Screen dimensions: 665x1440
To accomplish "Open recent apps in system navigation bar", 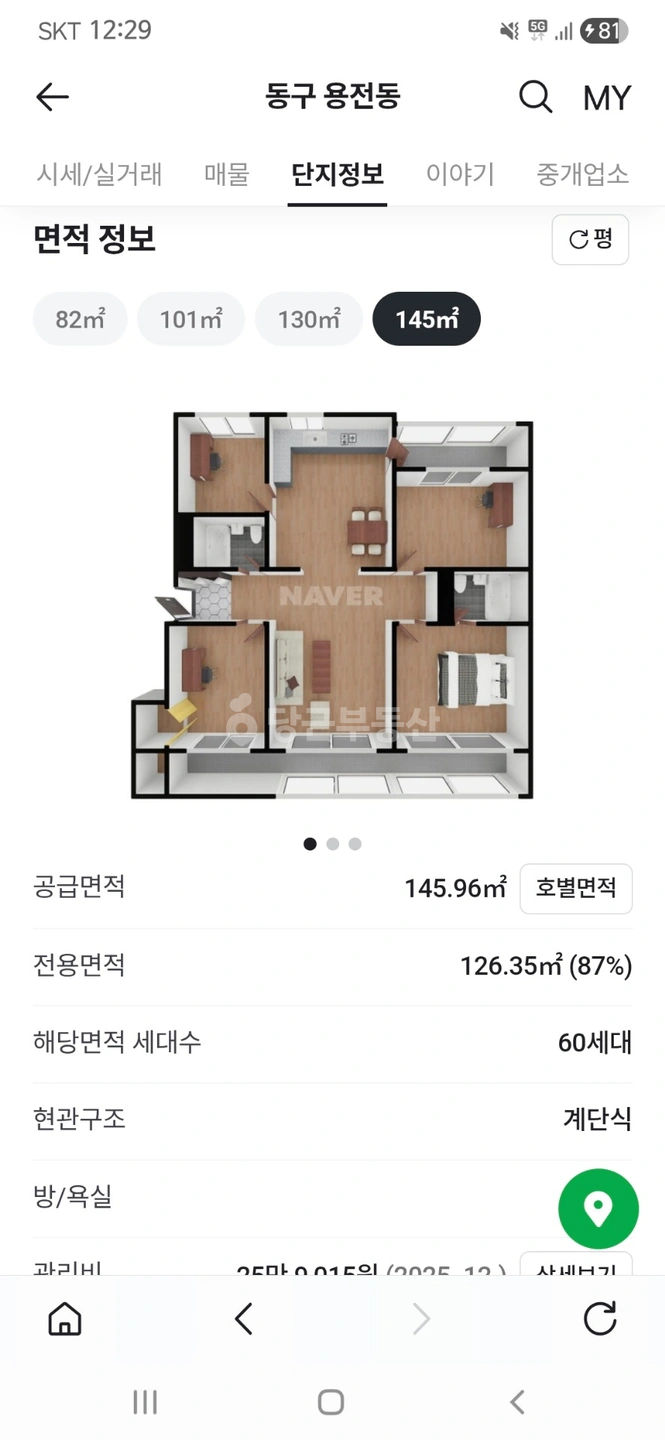I will coord(145,1402).
